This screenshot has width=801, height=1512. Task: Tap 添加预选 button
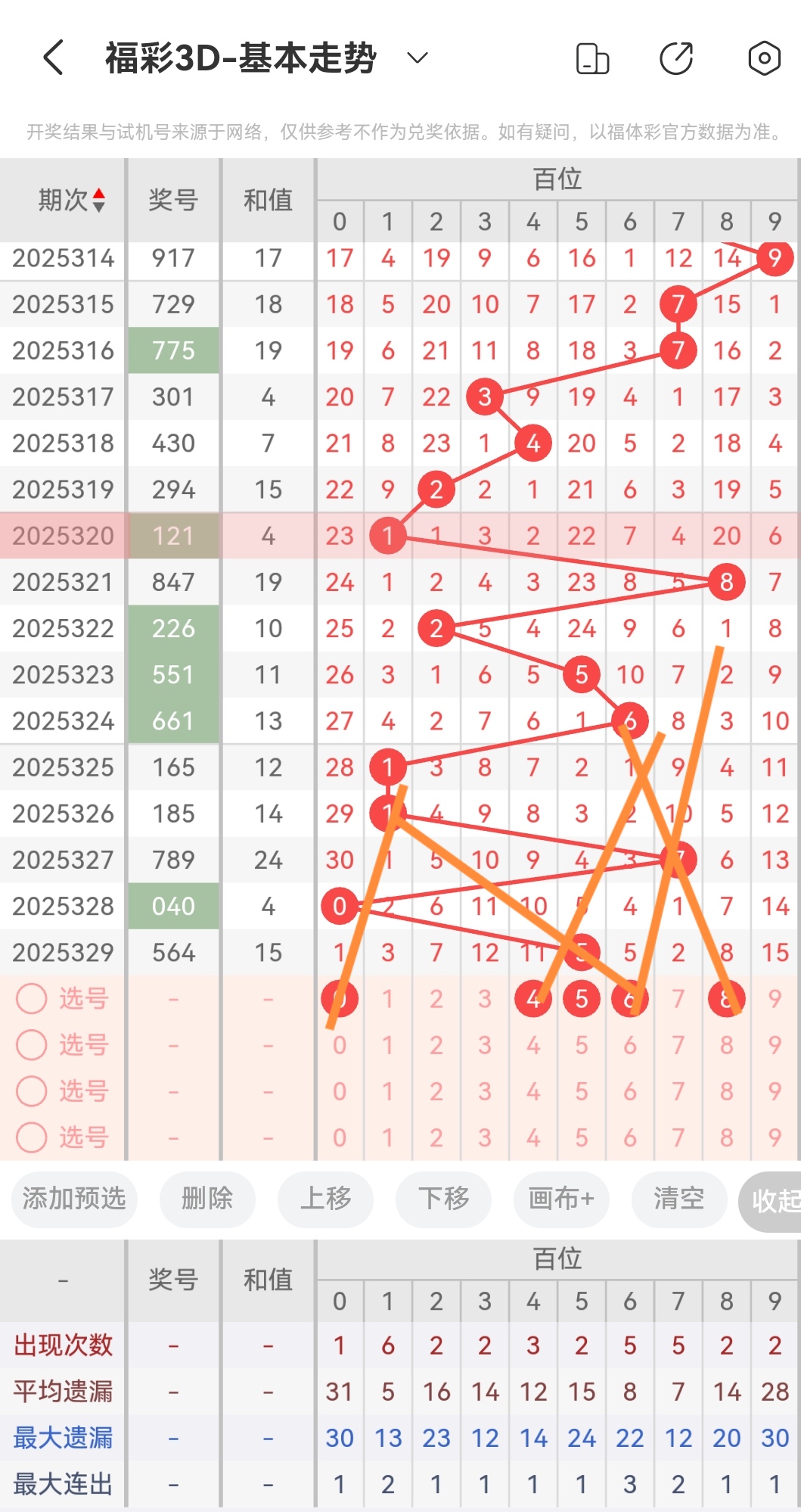73,1199
